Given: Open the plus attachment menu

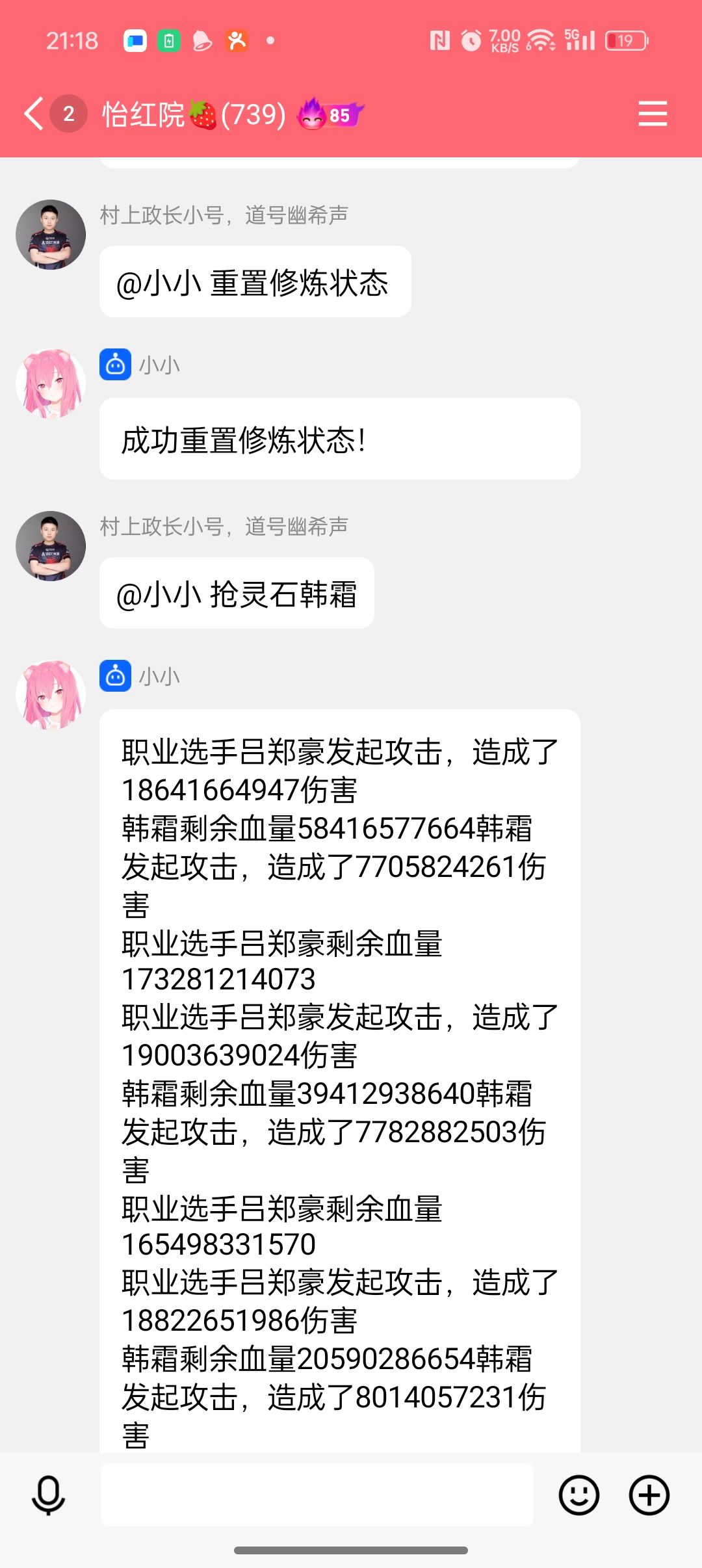Looking at the screenshot, I should pos(649,1495).
